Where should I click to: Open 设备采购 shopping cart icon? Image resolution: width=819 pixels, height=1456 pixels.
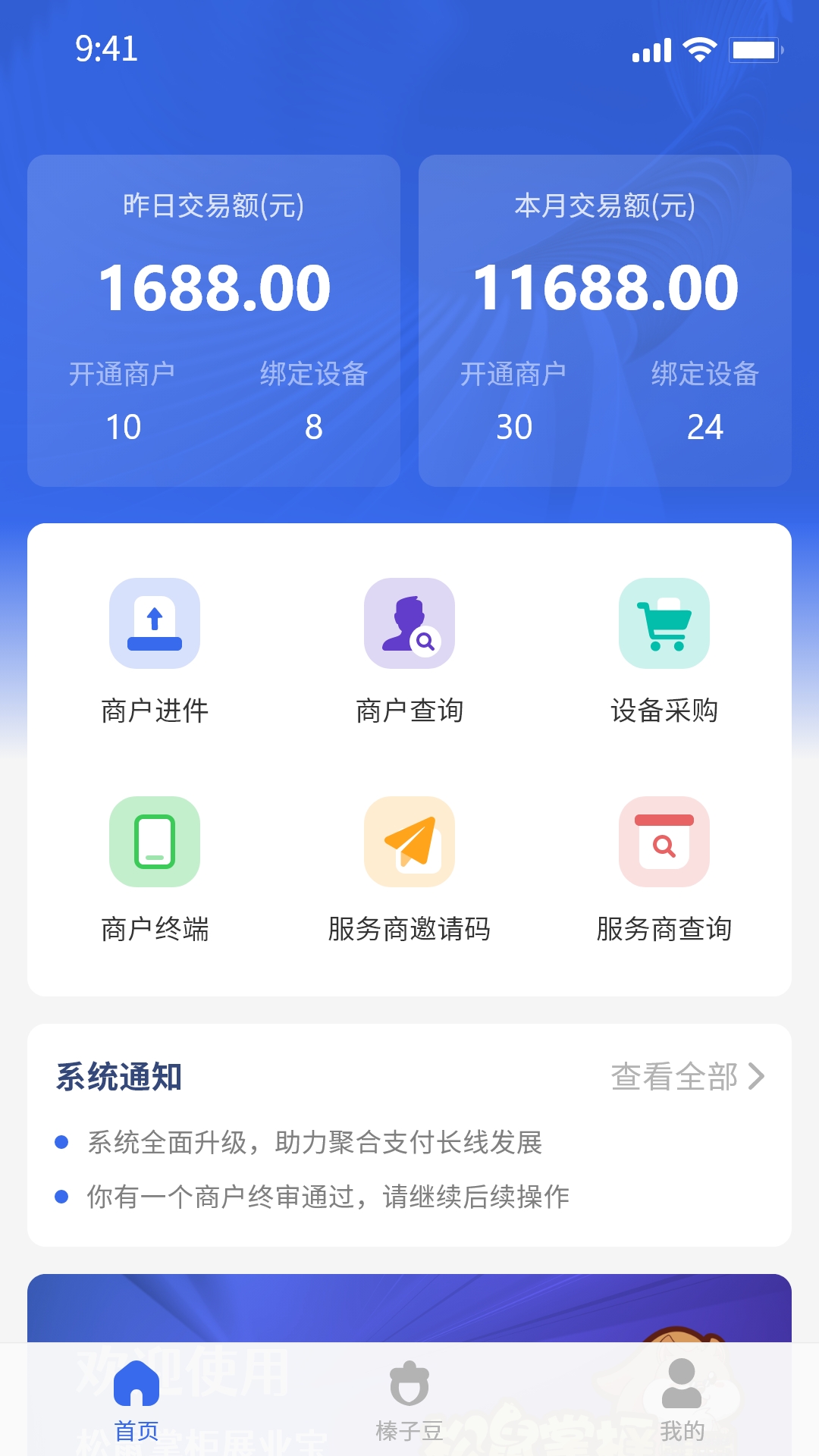pyautogui.click(x=664, y=623)
